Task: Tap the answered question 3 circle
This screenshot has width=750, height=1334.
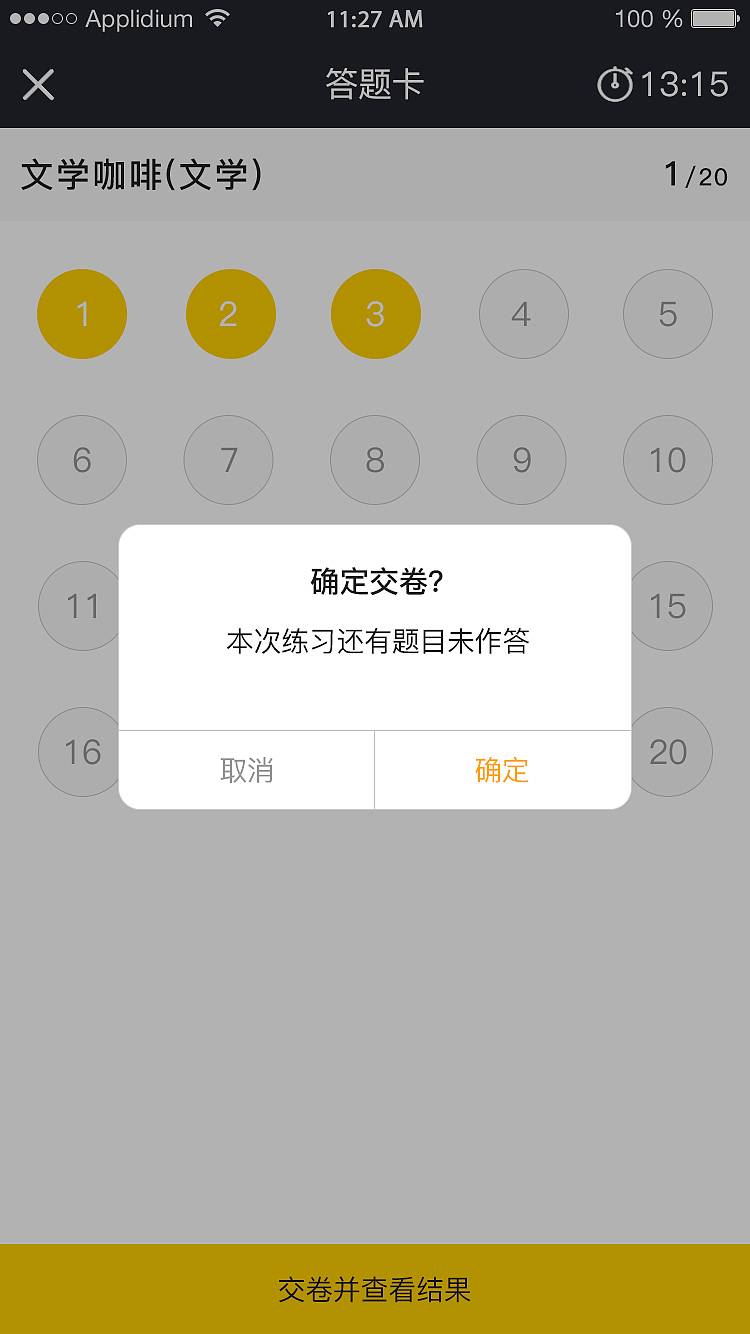Action: pos(375,313)
